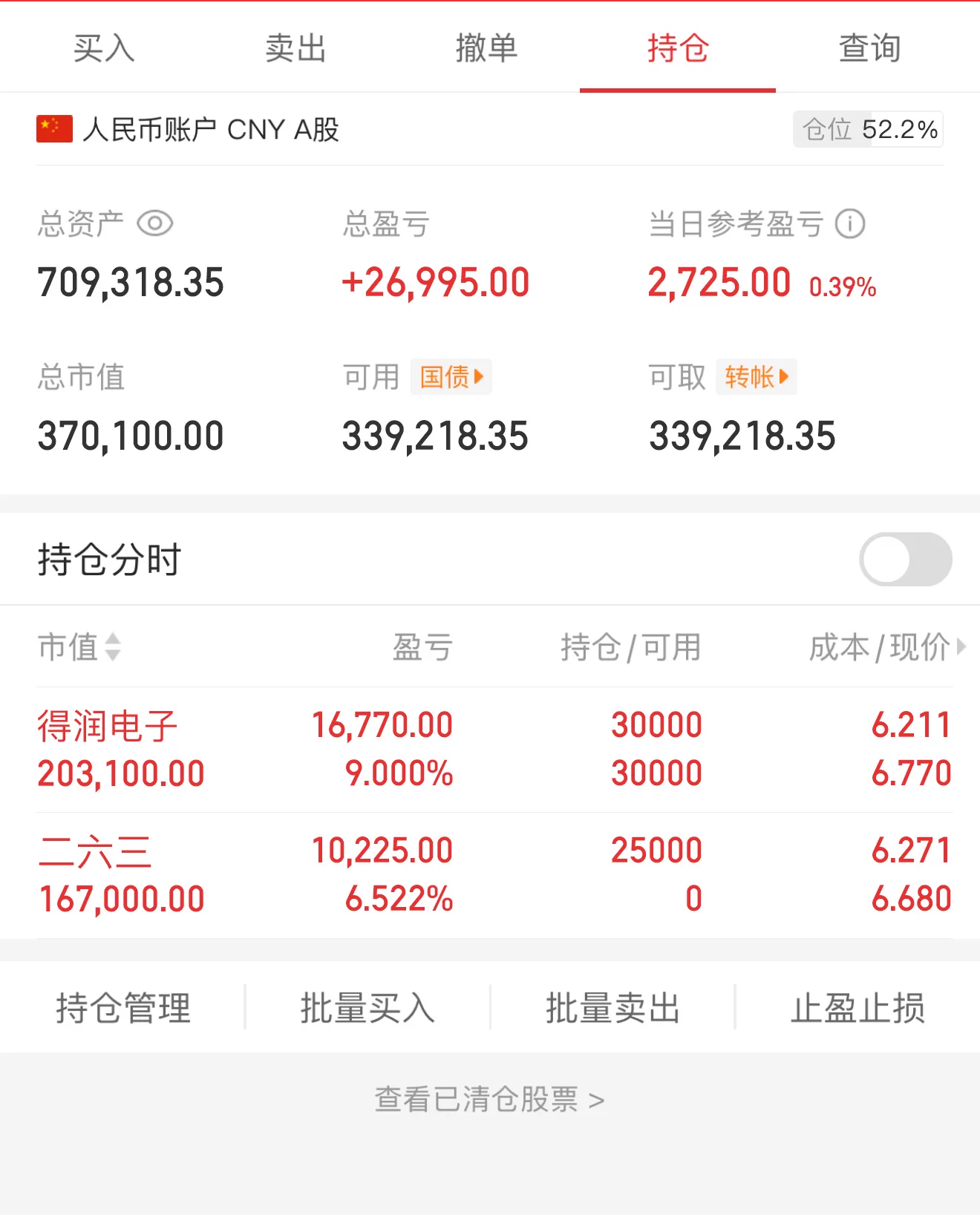The height and width of the screenshot is (1215, 980).
Task: Select the 持仓 tab
Action: [677, 48]
